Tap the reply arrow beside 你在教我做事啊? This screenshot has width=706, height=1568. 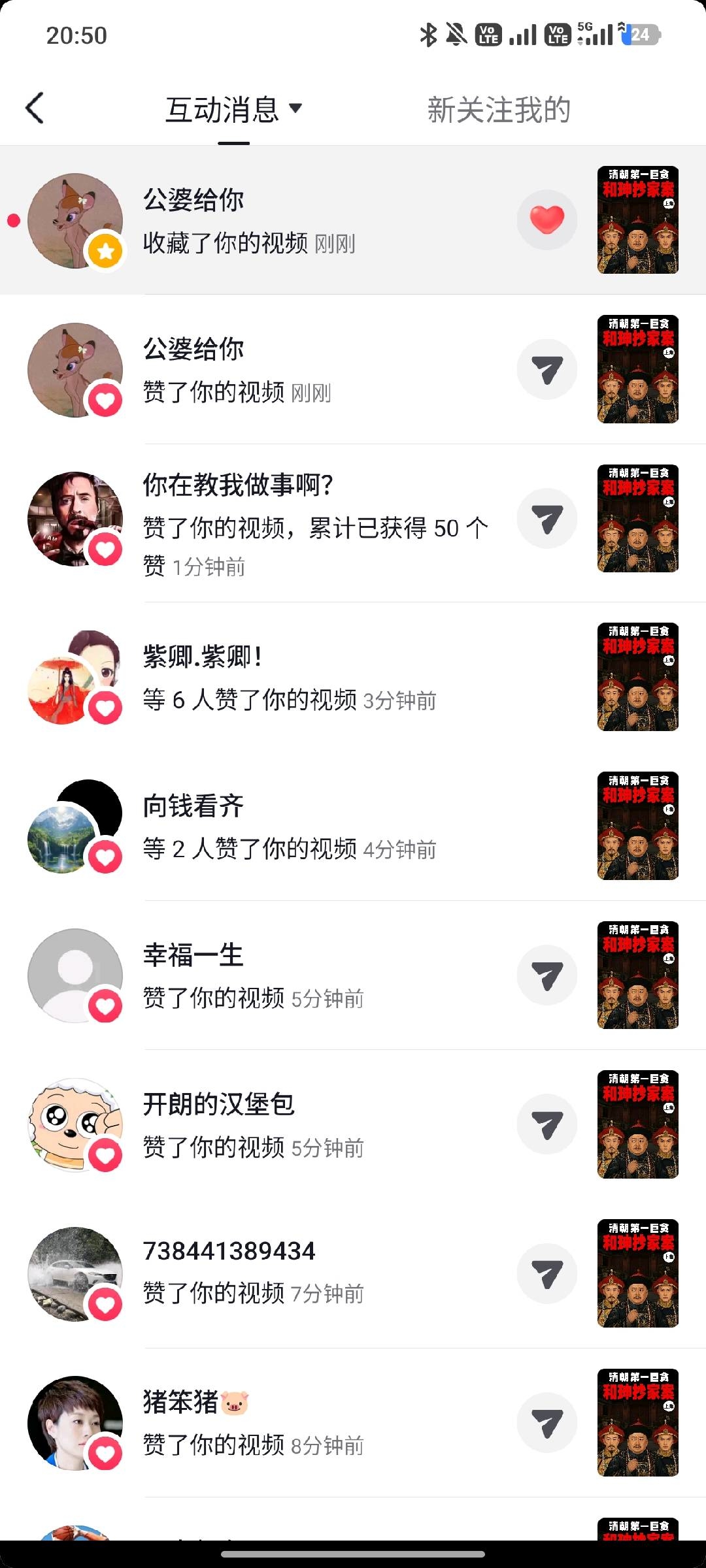pos(547,519)
